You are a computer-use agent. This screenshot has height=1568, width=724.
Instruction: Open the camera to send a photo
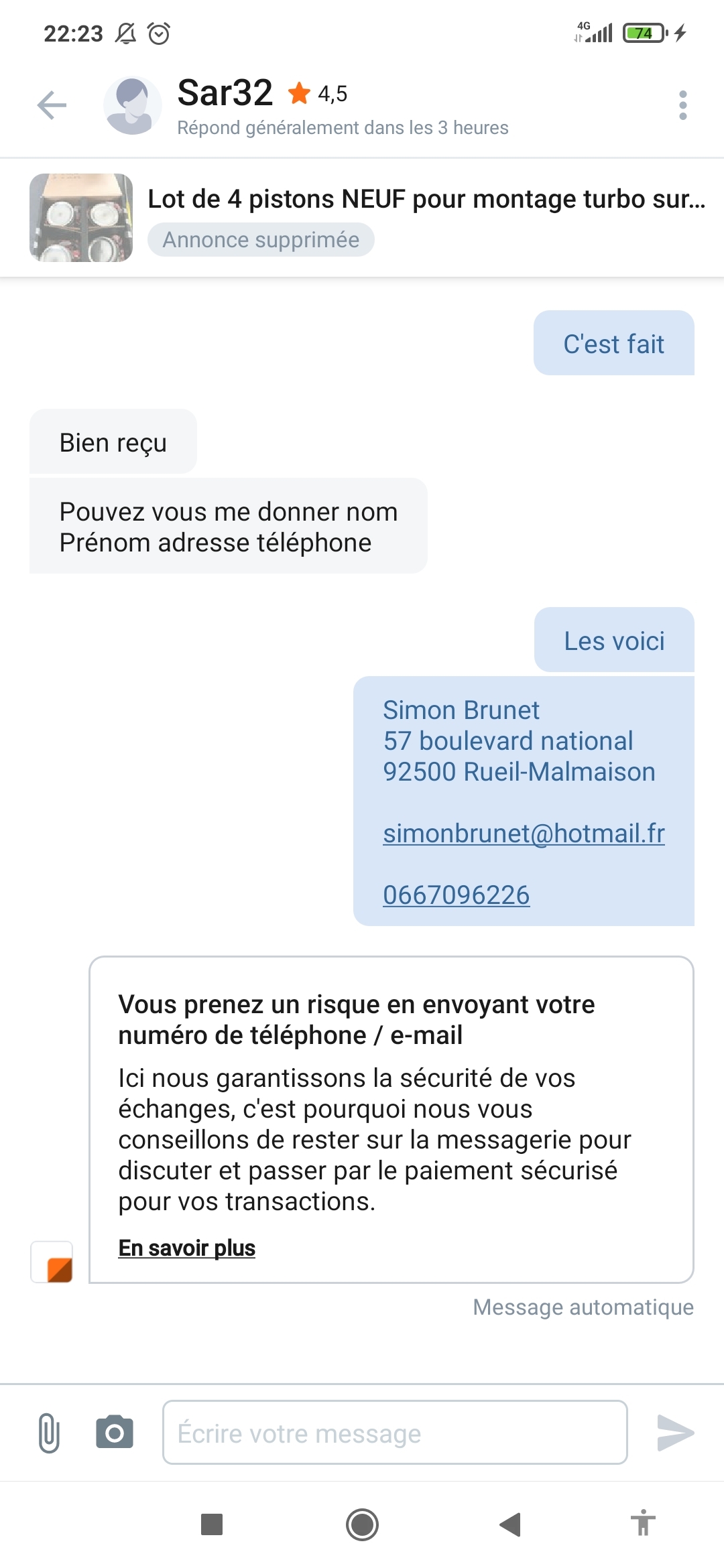coord(115,1433)
